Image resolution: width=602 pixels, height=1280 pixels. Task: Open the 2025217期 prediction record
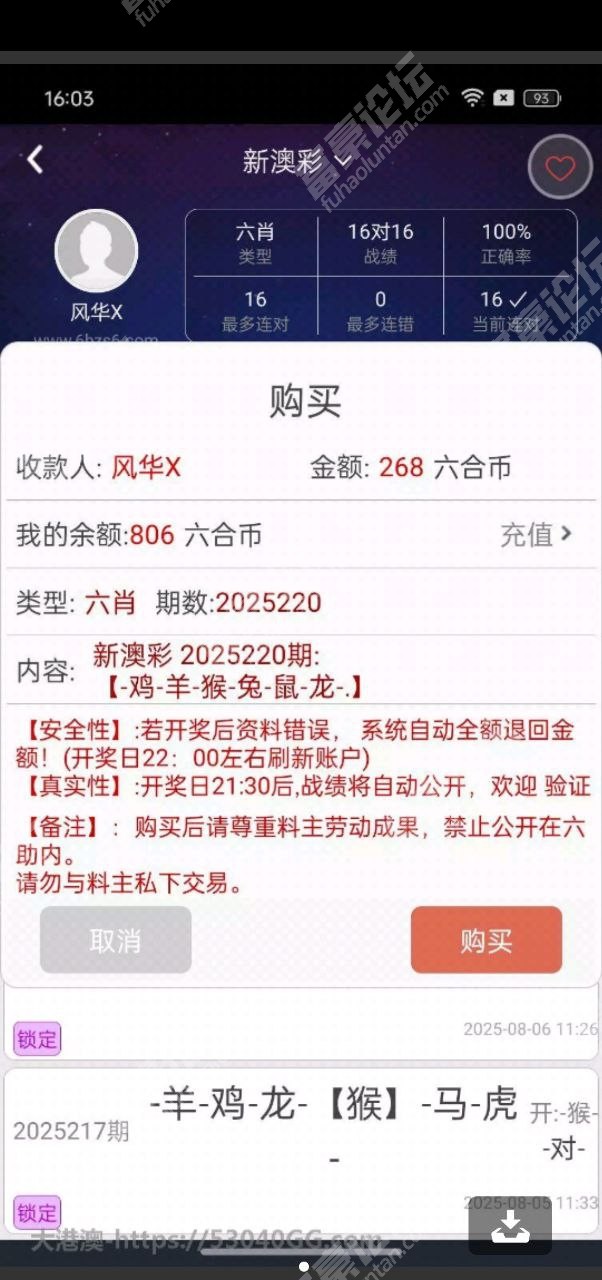point(300,1130)
